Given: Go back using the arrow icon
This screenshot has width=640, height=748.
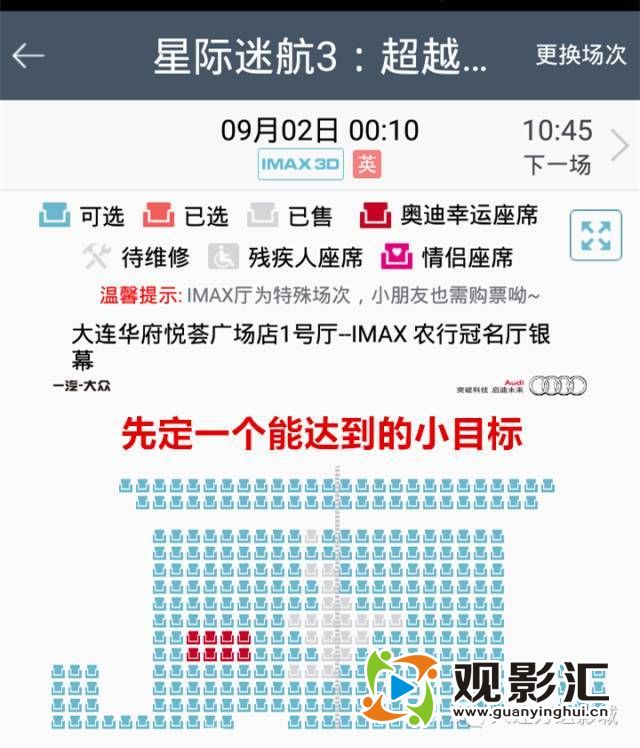Looking at the screenshot, I should pyautogui.click(x=28, y=55).
